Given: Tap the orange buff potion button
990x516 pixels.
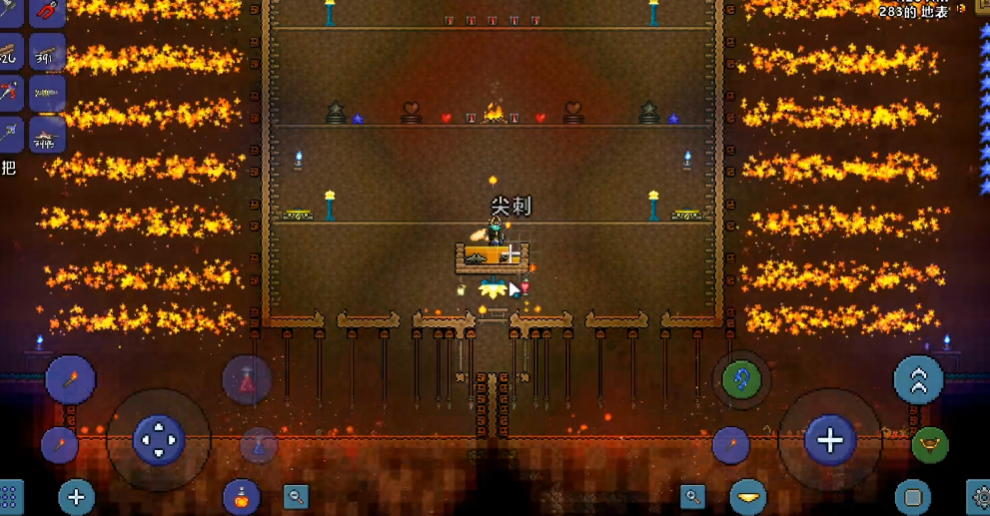Looking at the screenshot, I should point(241,497).
